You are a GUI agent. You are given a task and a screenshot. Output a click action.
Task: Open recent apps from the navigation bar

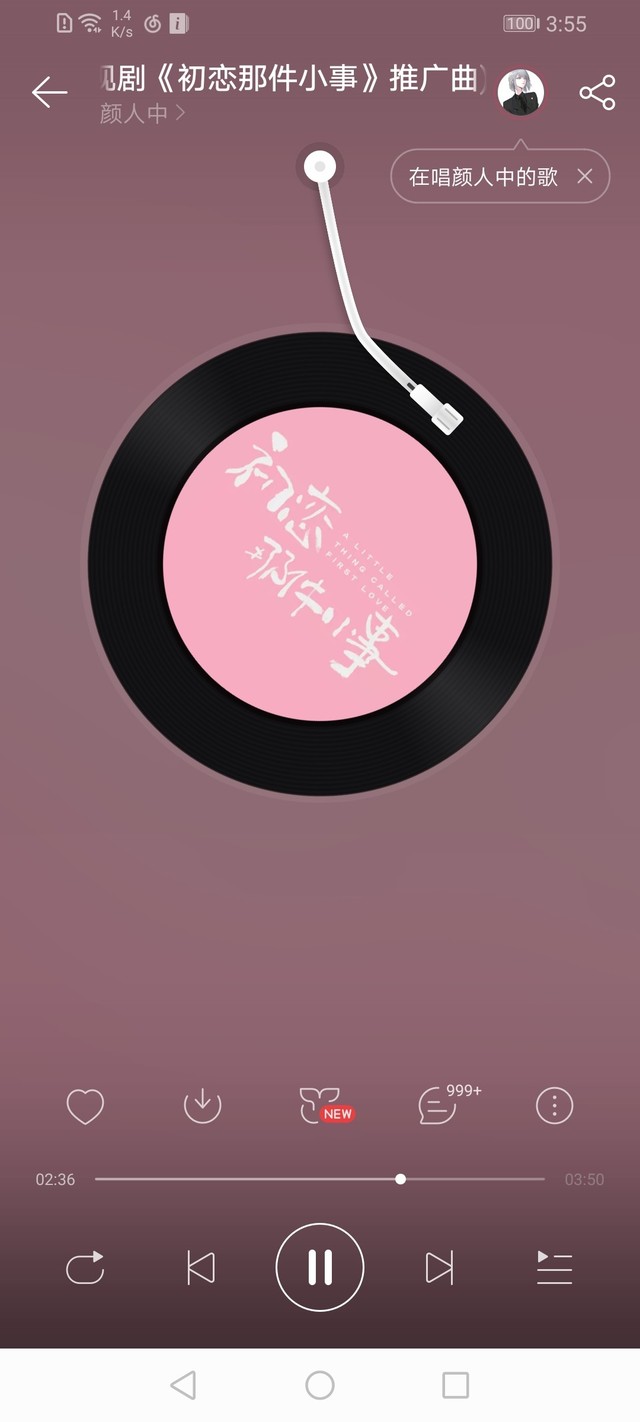[x=455, y=1385]
